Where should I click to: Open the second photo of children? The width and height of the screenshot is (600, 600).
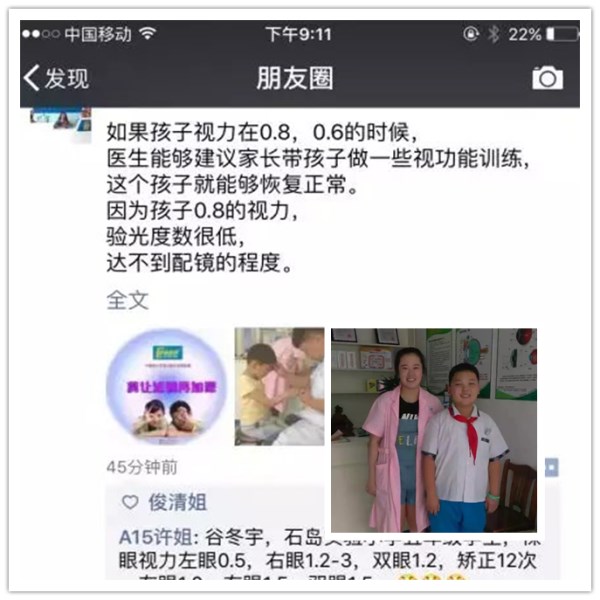(x=279, y=387)
